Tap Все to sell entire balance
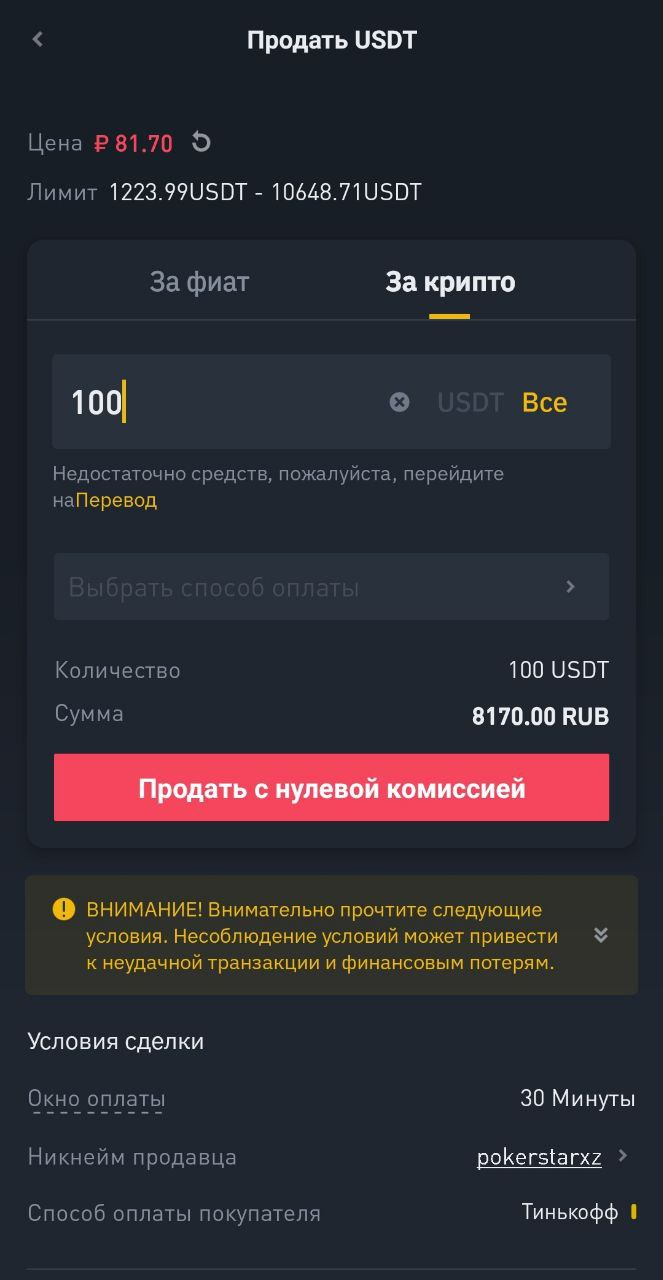 tap(544, 402)
